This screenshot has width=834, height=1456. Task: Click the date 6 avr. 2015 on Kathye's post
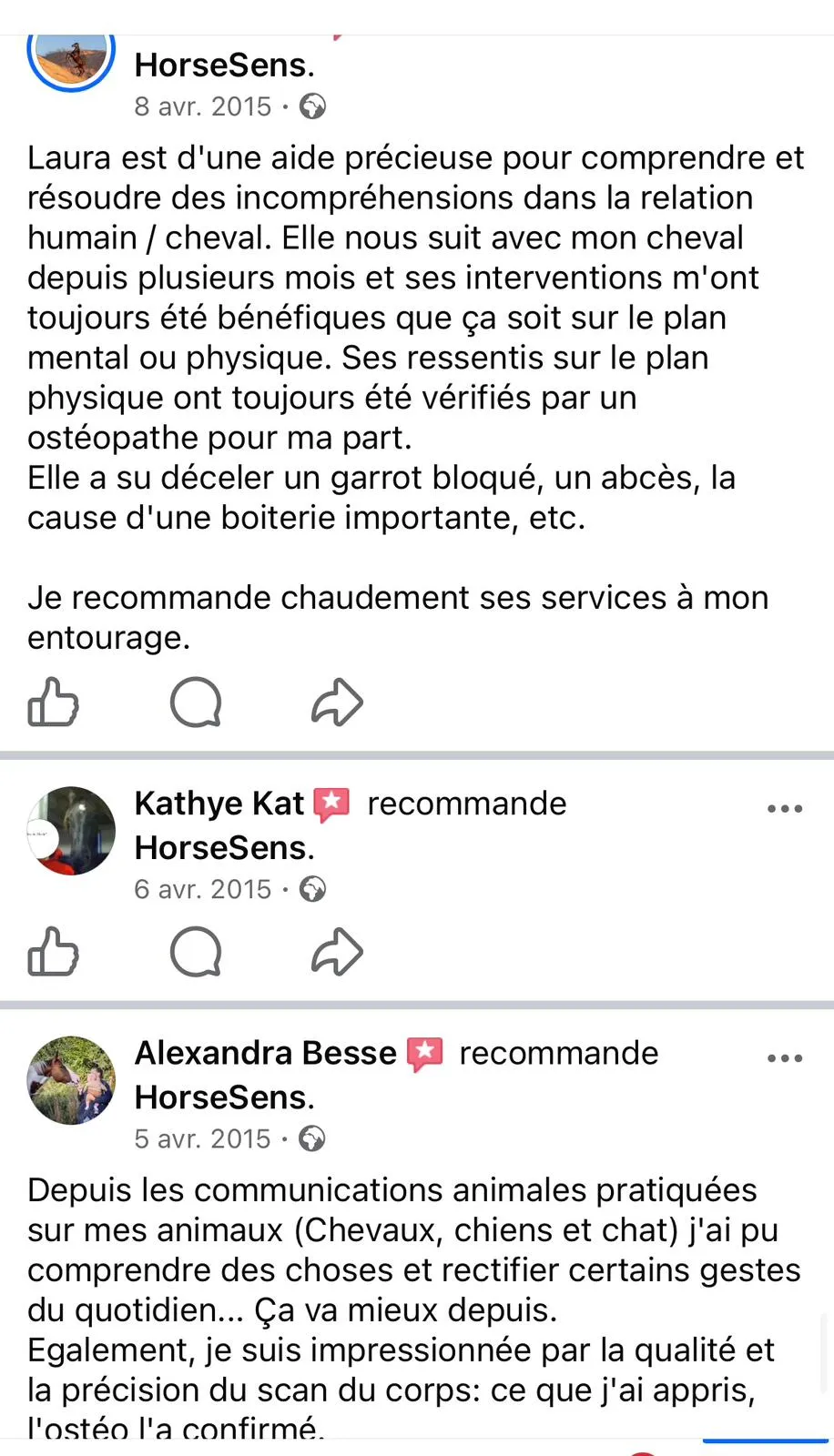pyautogui.click(x=202, y=889)
